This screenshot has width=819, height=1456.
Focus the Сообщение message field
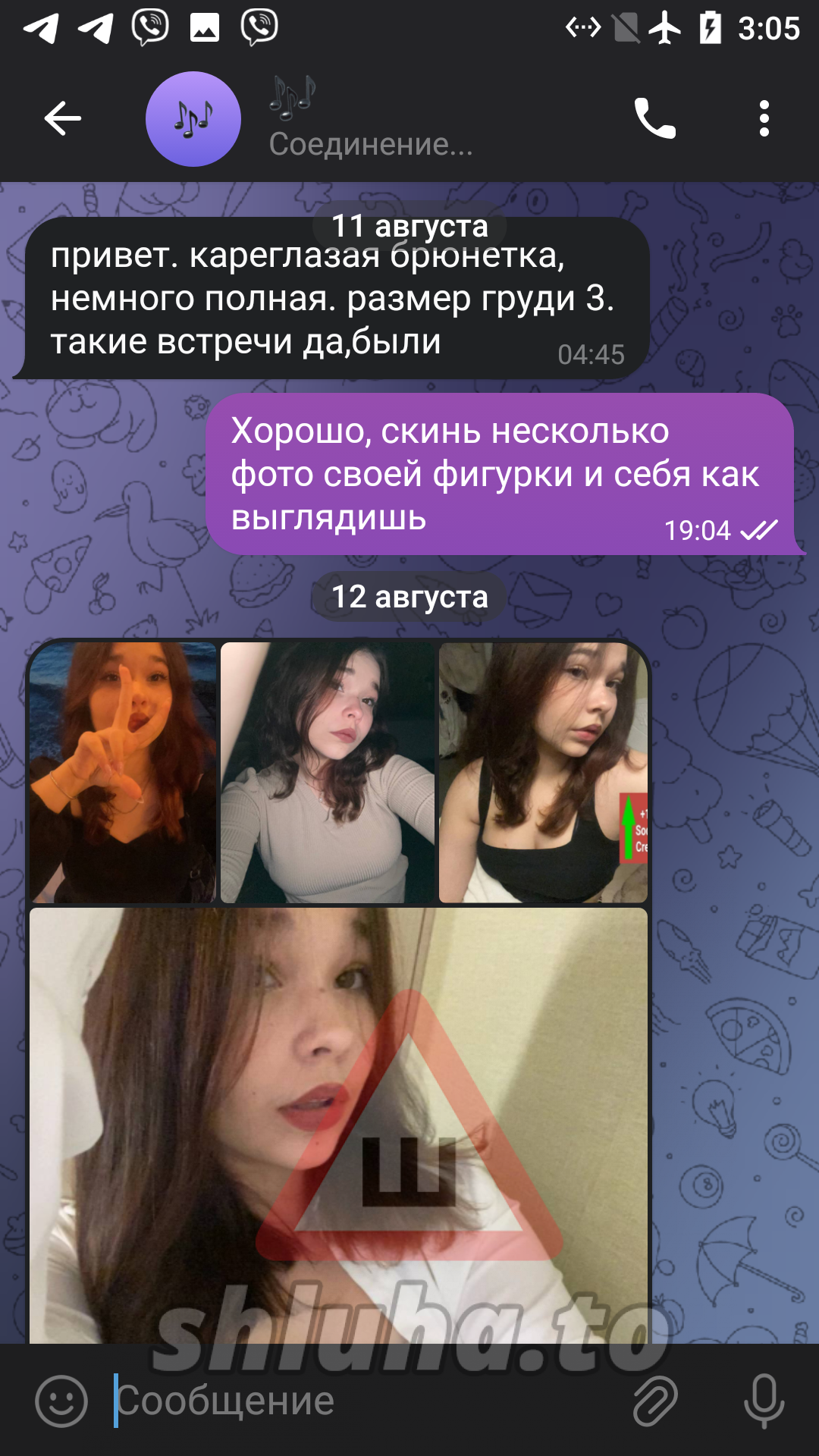[x=364, y=1401]
